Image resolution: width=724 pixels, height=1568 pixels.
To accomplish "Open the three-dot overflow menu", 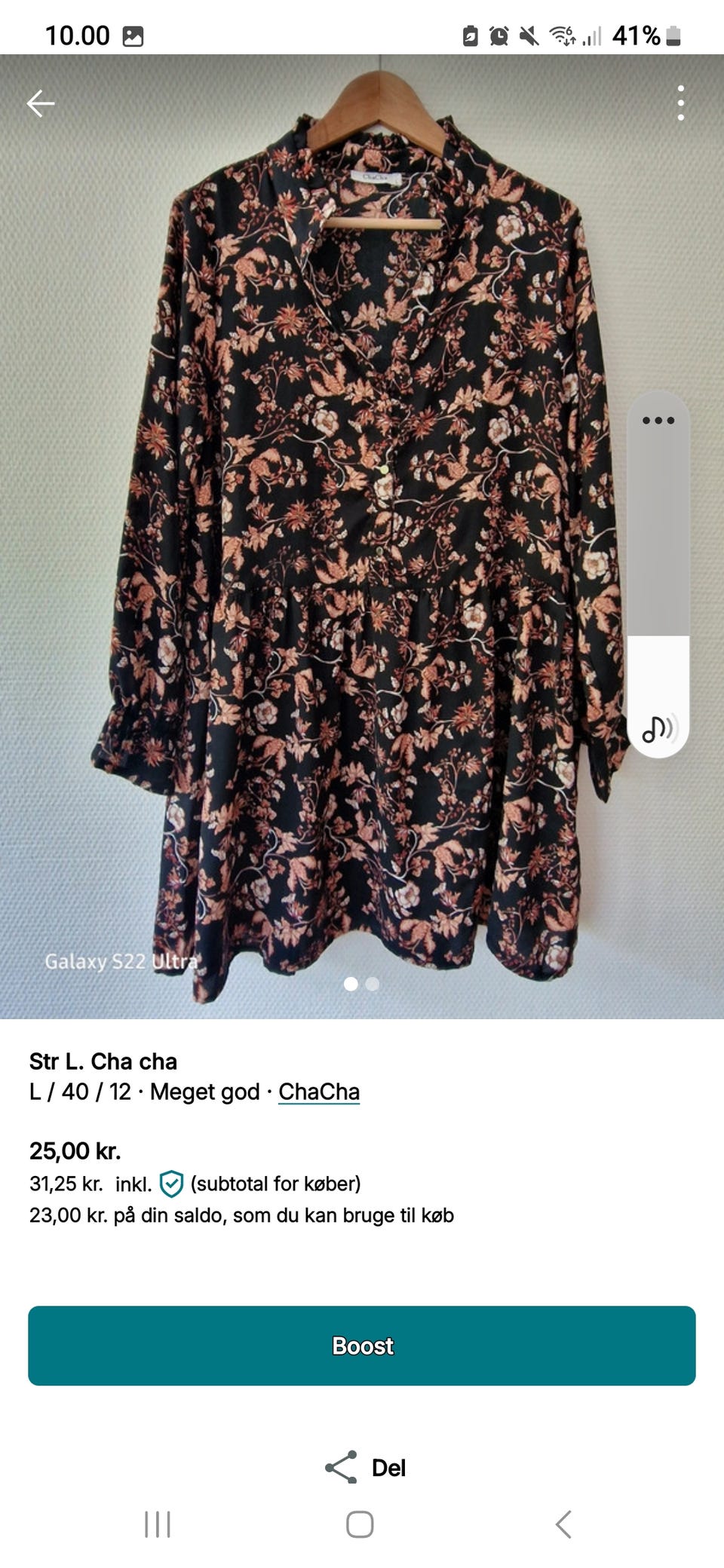I will pyautogui.click(x=680, y=103).
